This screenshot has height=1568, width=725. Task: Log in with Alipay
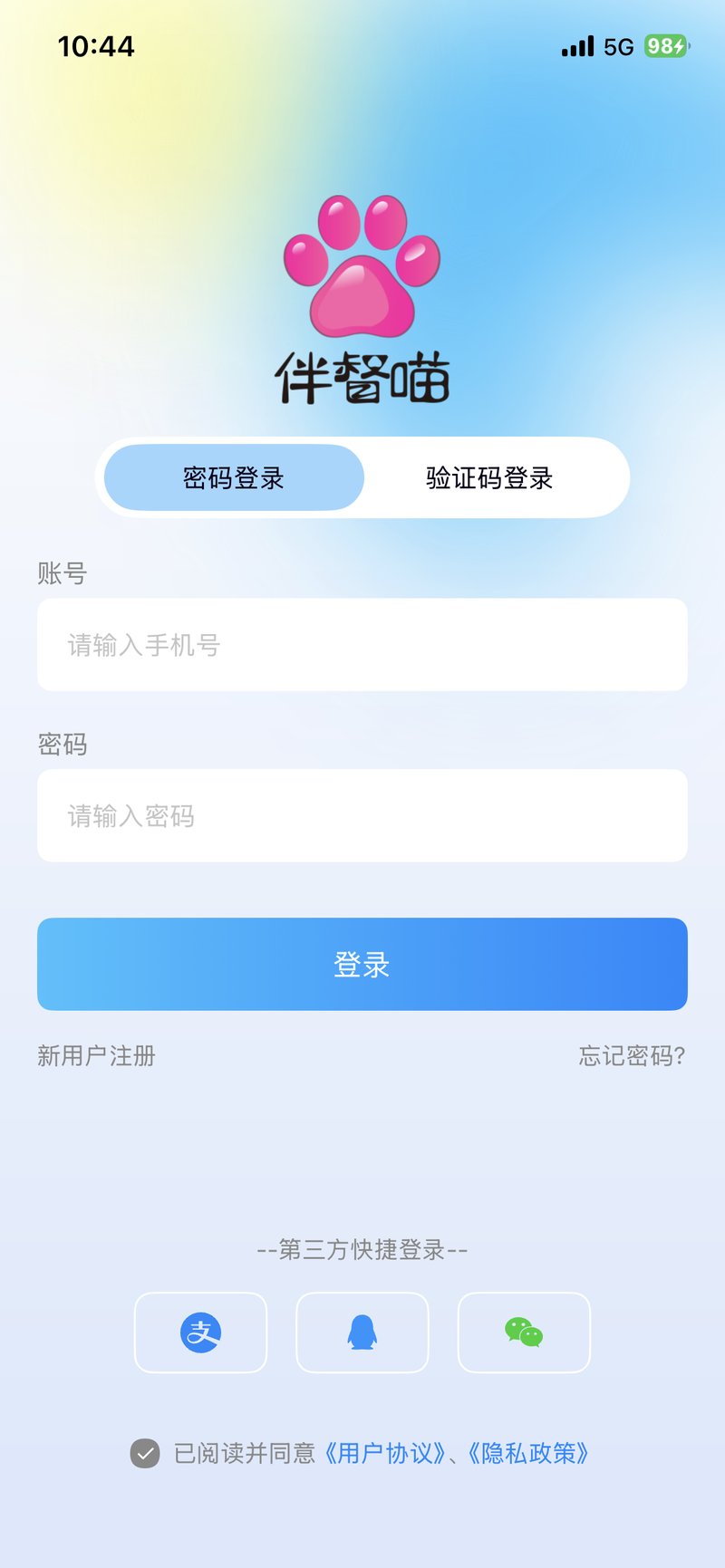click(x=201, y=1332)
